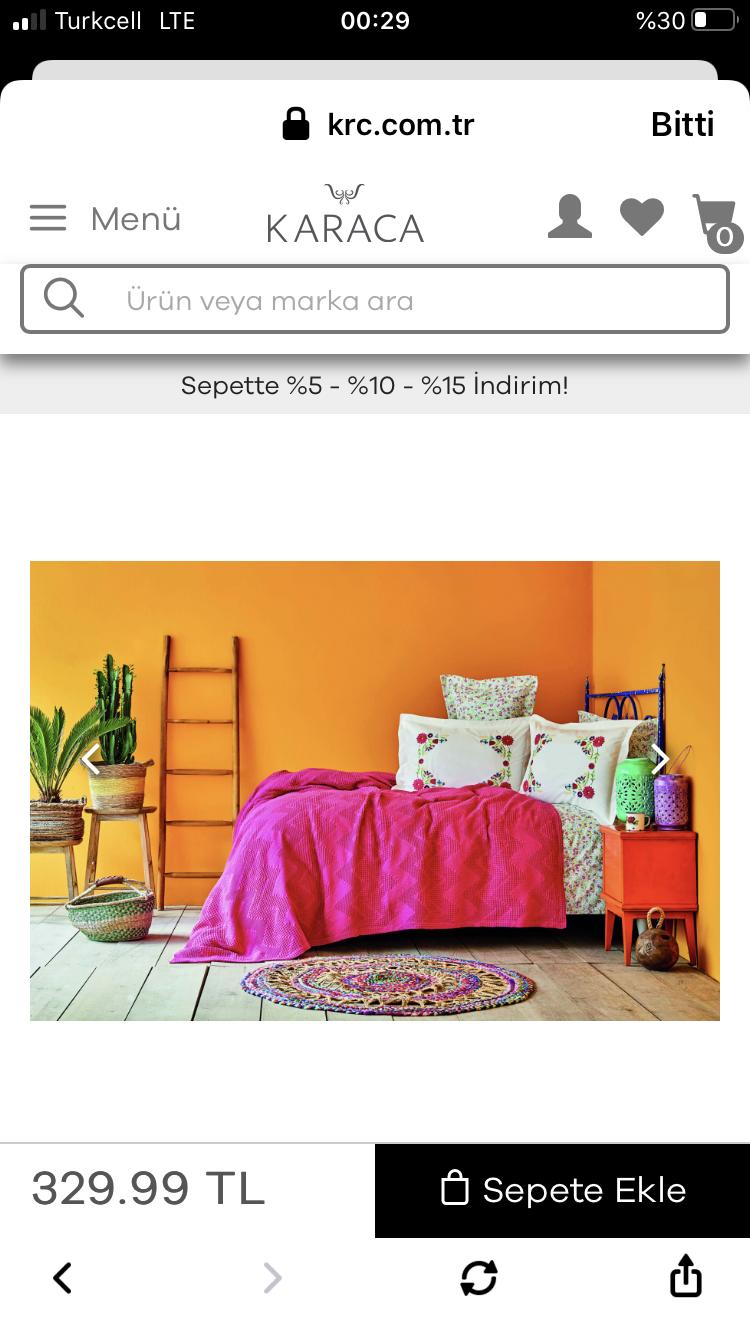
Task: Add product with Sepete Ekle
Action: tap(562, 1190)
